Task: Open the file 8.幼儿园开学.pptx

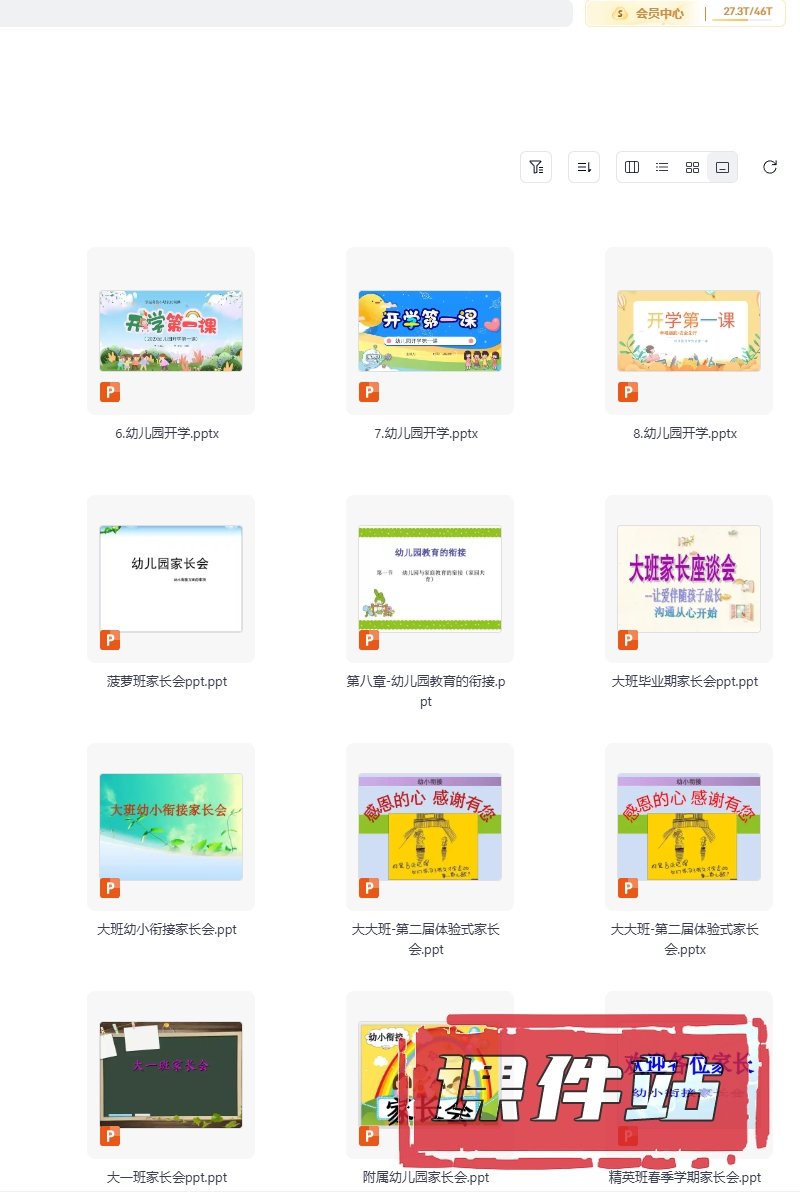Action: pos(689,331)
